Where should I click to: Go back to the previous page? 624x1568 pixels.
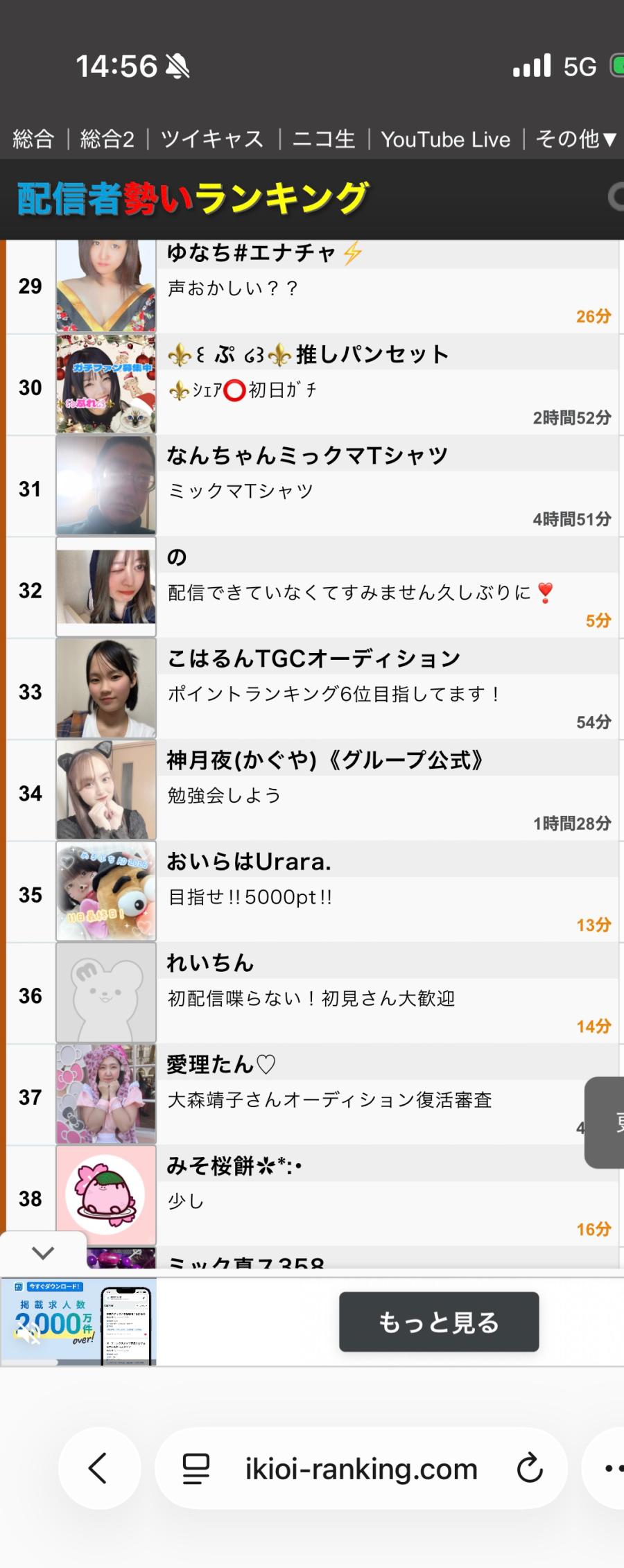point(98,1468)
